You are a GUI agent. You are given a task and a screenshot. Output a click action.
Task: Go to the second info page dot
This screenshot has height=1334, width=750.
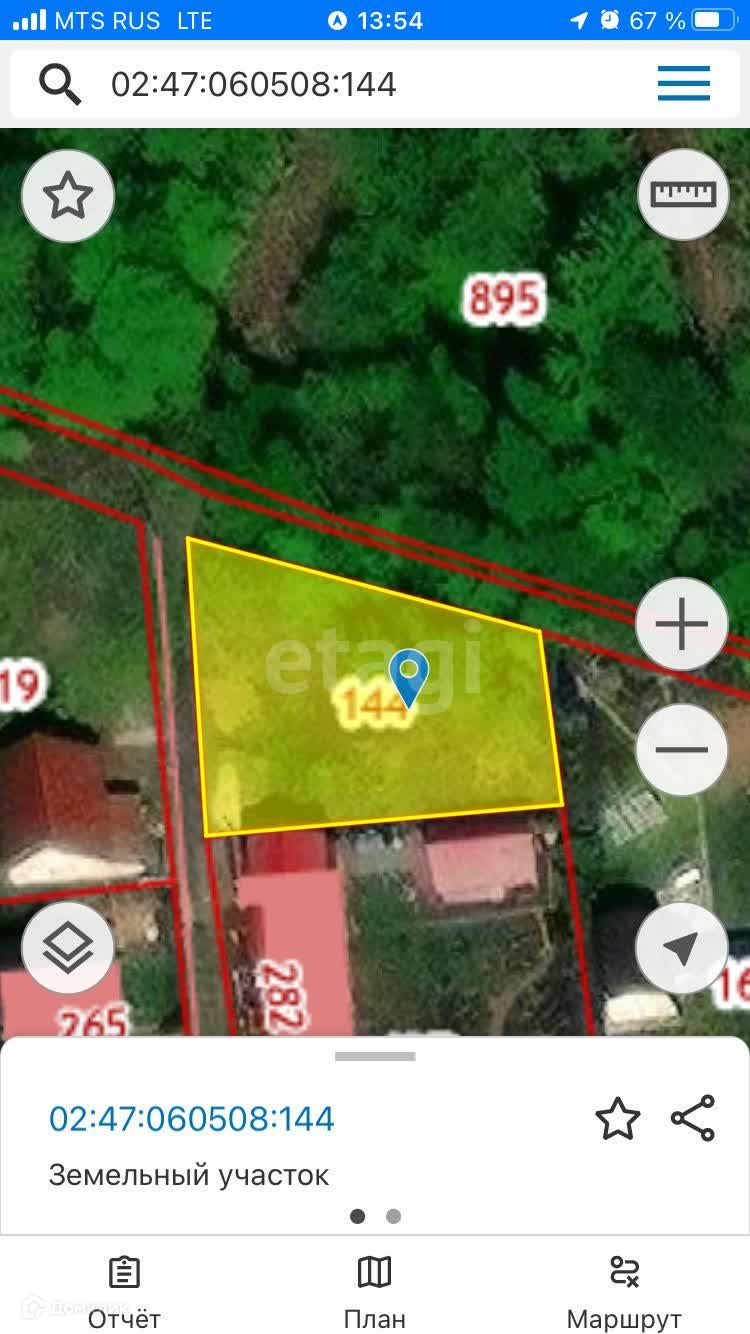(x=394, y=1217)
